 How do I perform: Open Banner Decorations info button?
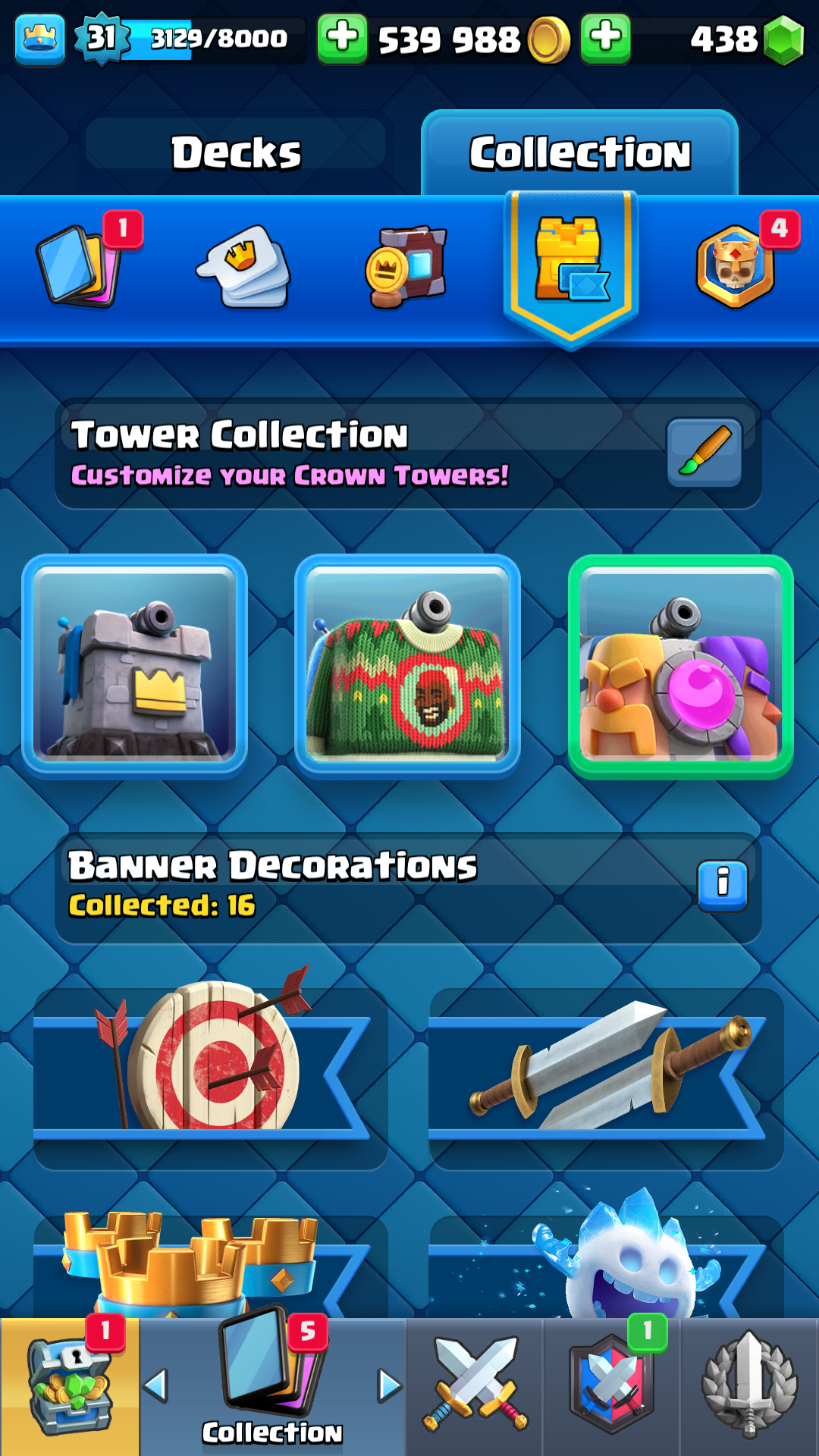723,885
